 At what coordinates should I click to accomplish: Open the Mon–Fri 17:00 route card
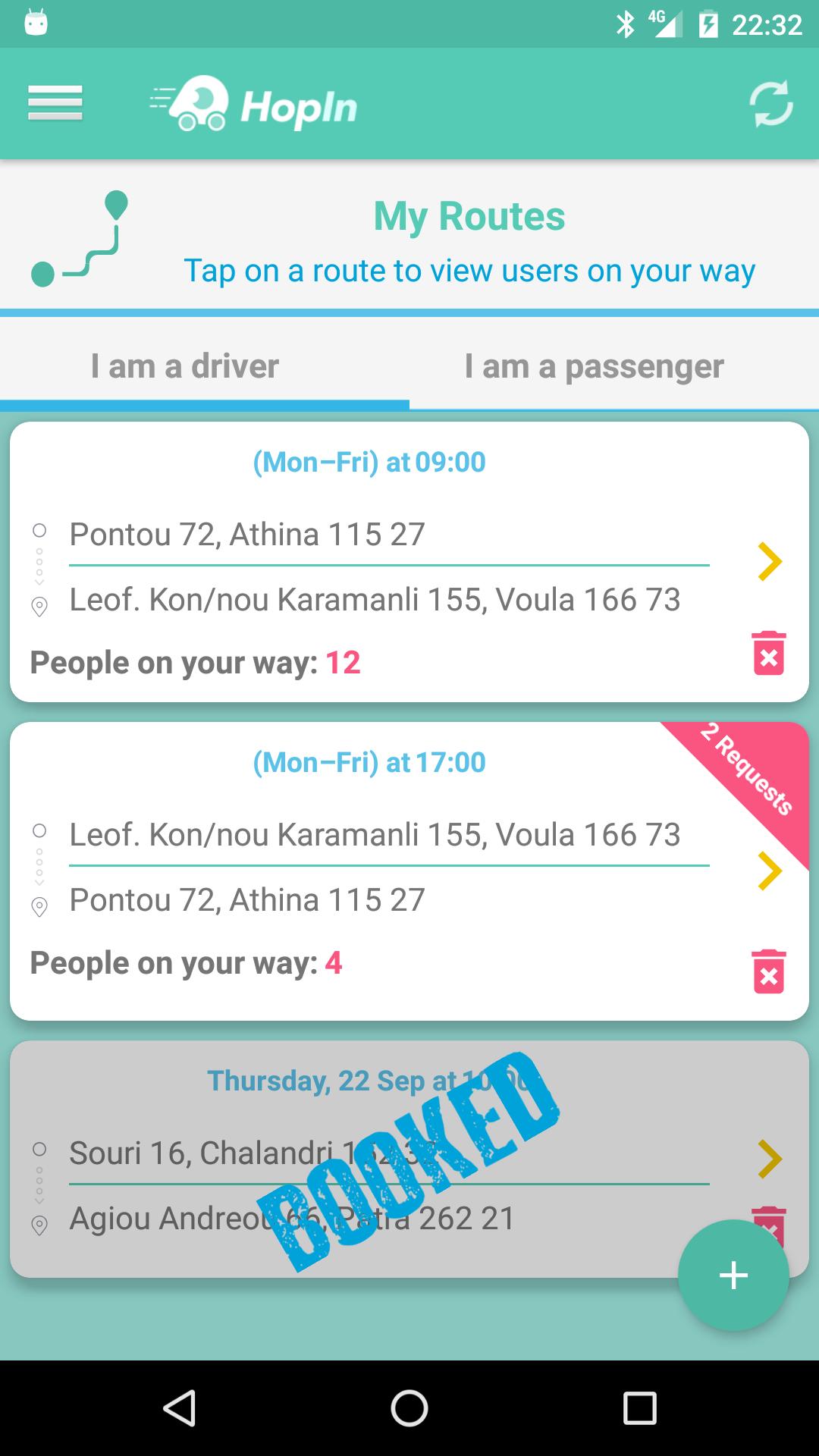[x=769, y=872]
